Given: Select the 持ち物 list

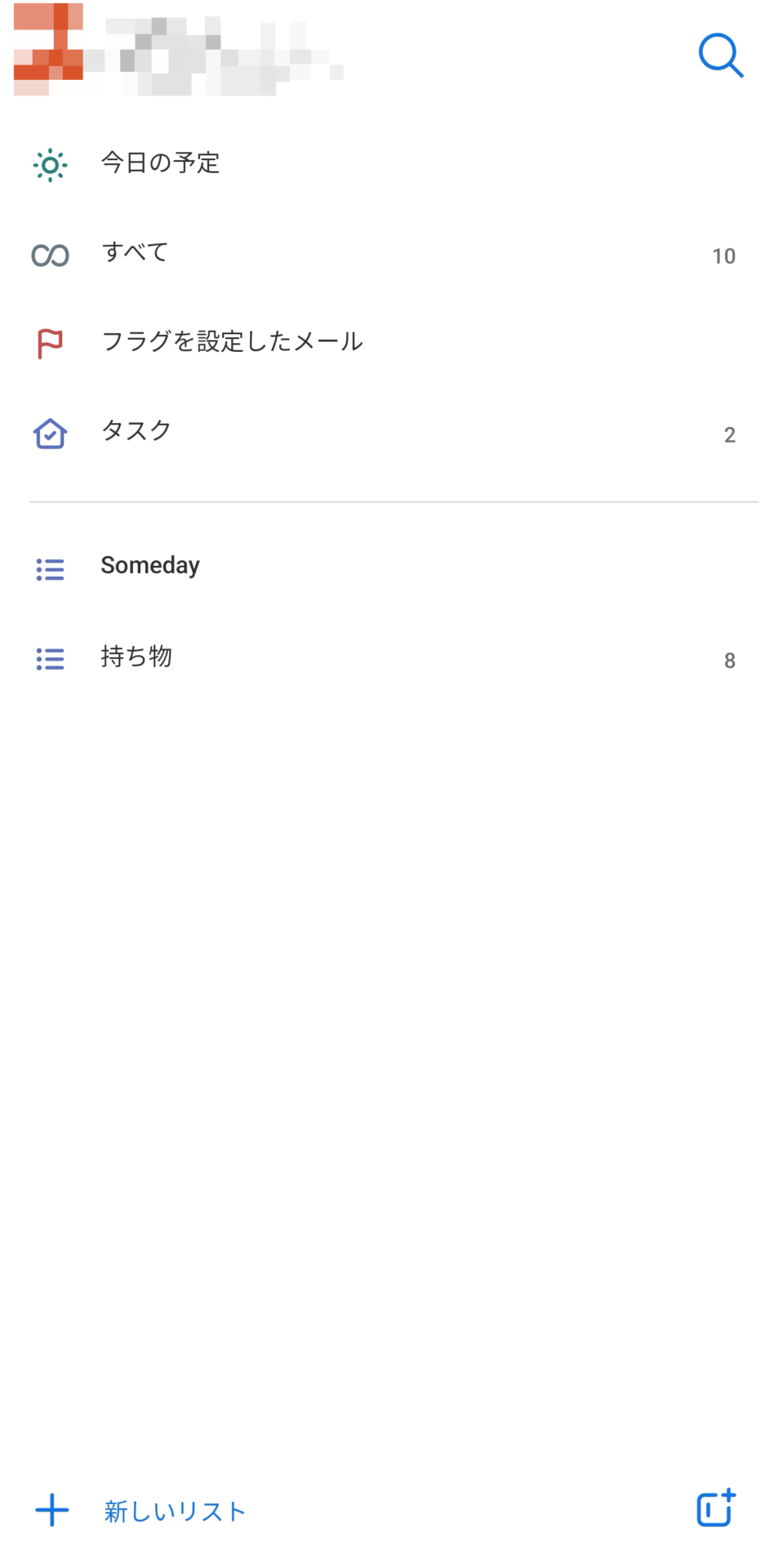Looking at the screenshot, I should [x=136, y=657].
